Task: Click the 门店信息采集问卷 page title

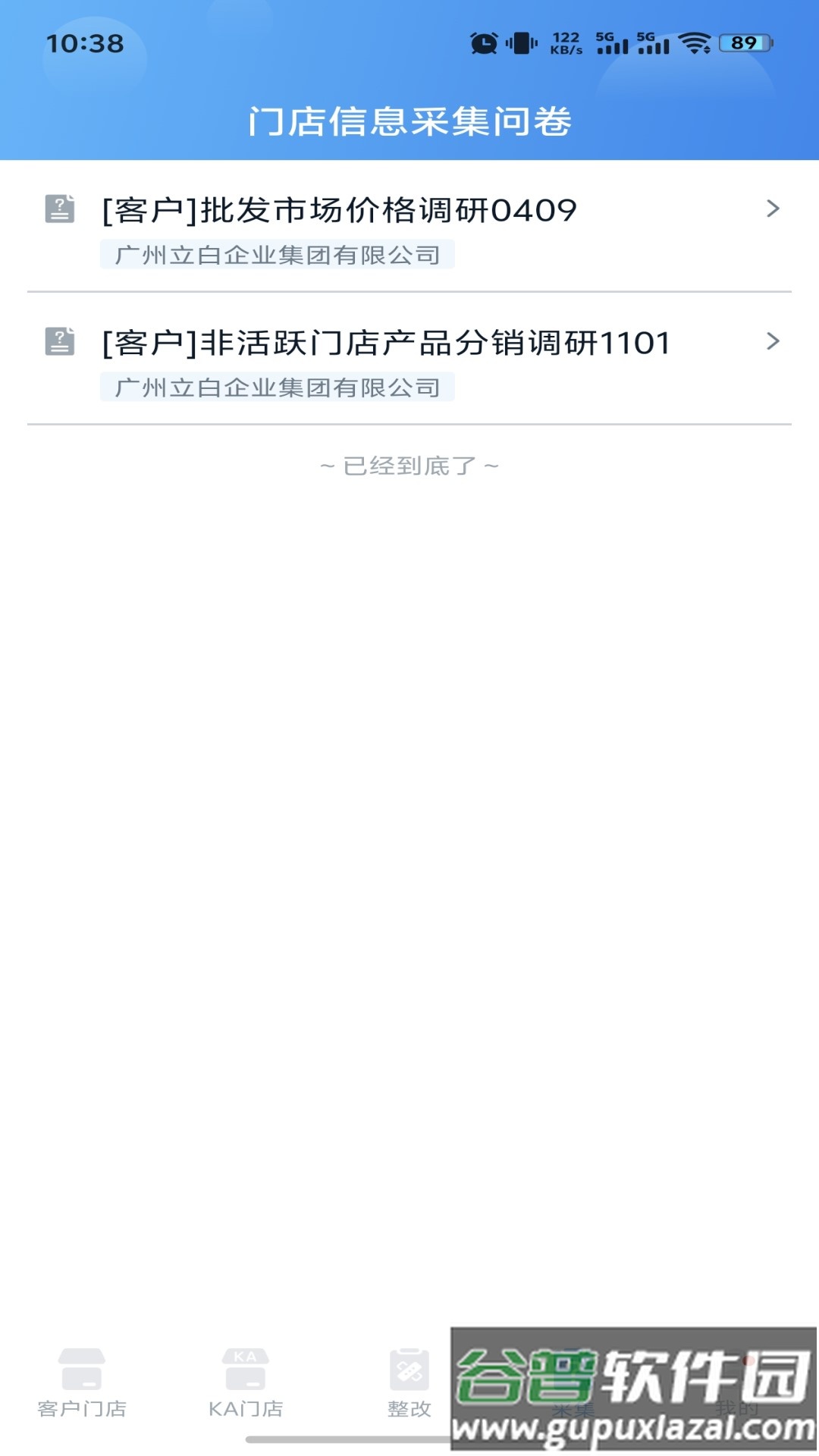Action: (409, 119)
